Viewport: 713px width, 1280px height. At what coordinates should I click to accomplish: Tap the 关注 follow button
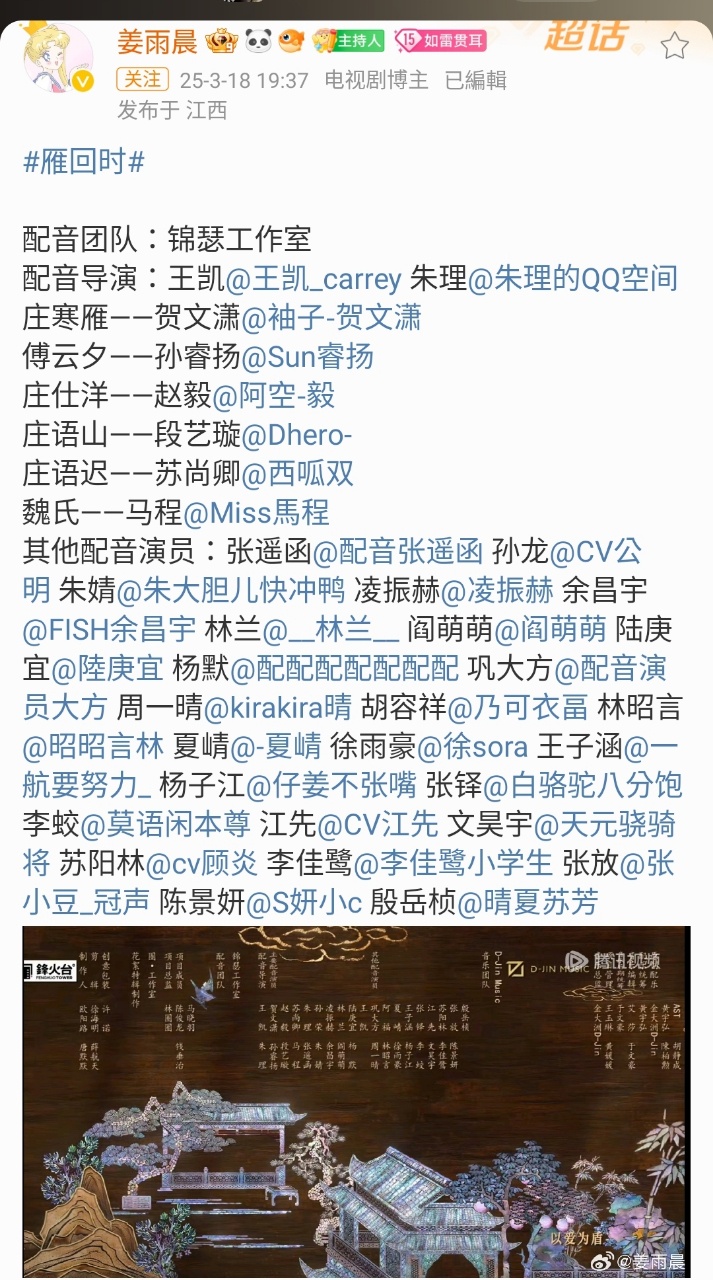click(x=141, y=80)
